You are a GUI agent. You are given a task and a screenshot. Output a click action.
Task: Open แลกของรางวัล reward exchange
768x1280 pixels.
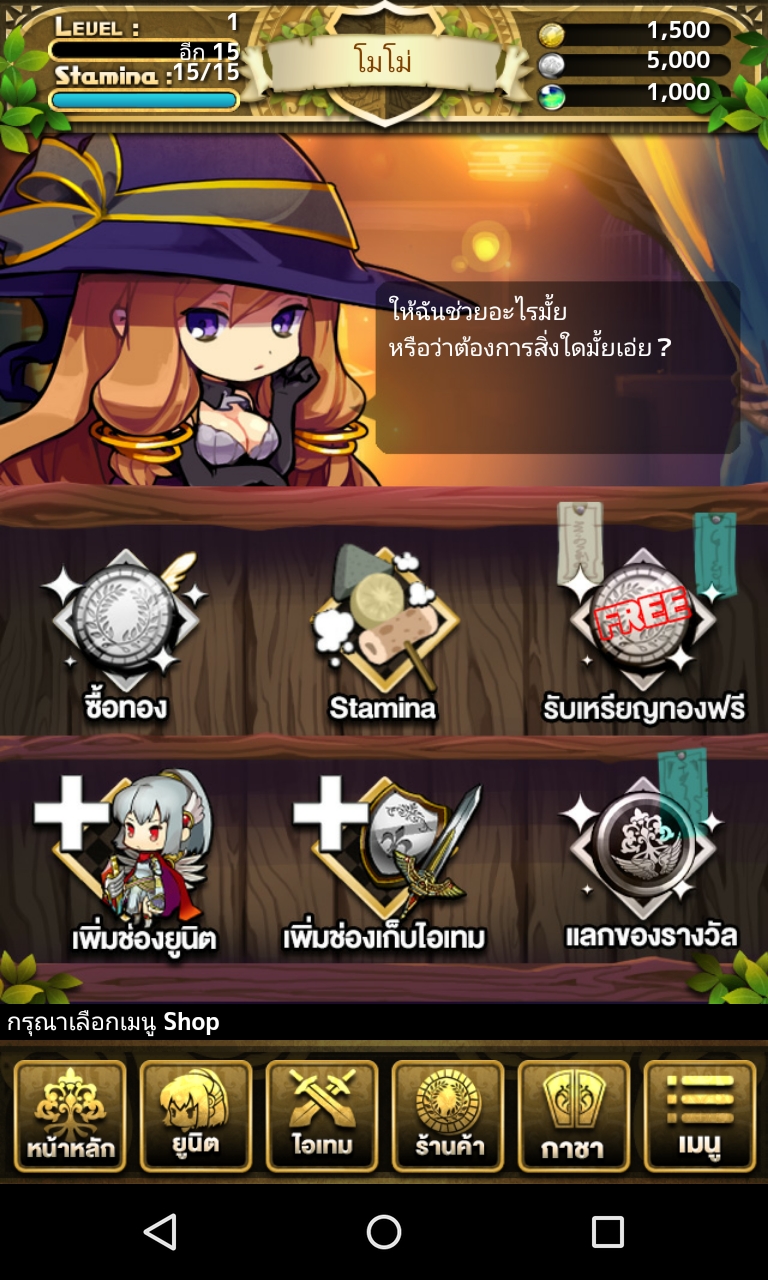tap(643, 860)
